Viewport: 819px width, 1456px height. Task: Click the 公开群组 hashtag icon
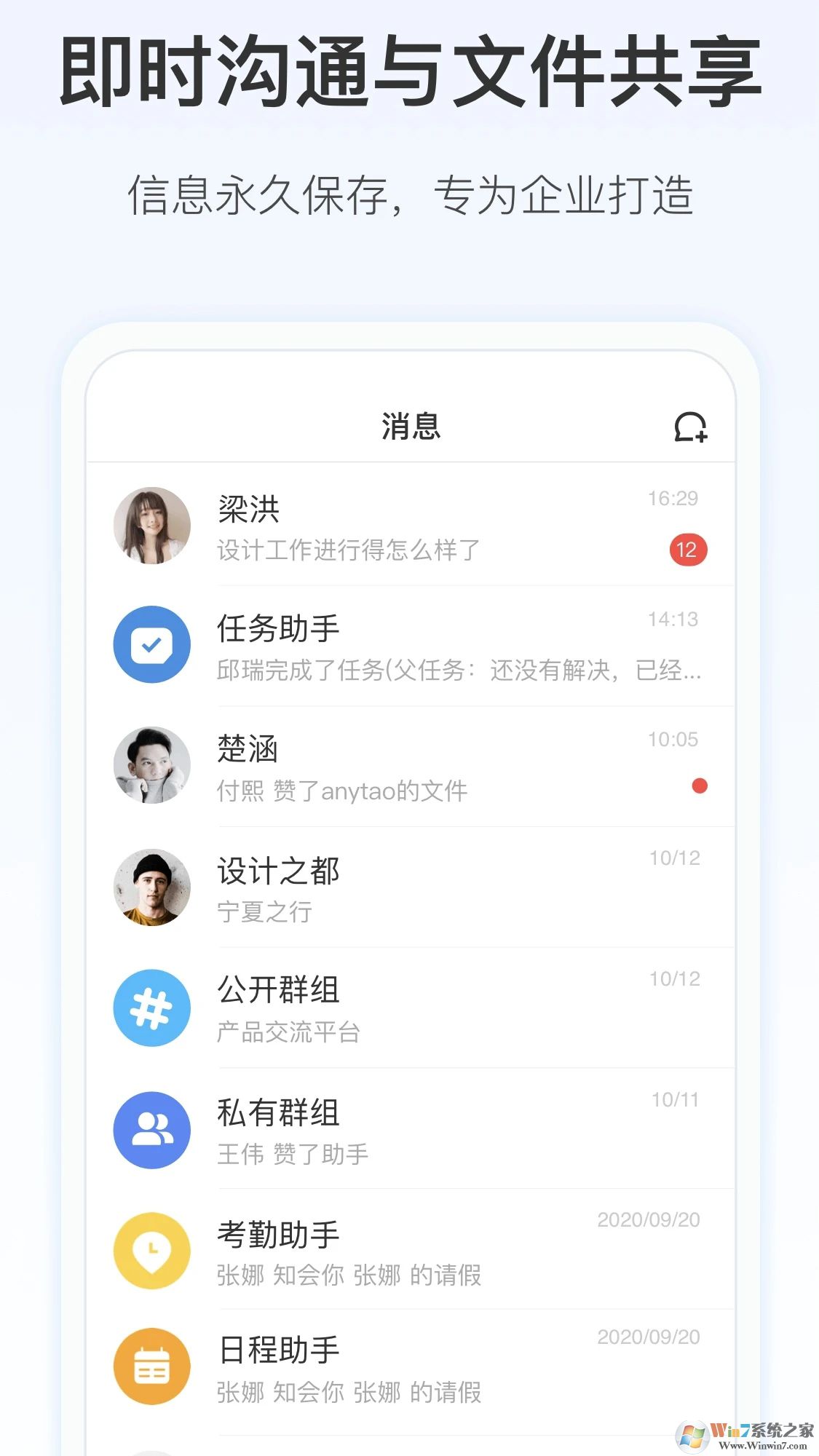coord(152,1010)
